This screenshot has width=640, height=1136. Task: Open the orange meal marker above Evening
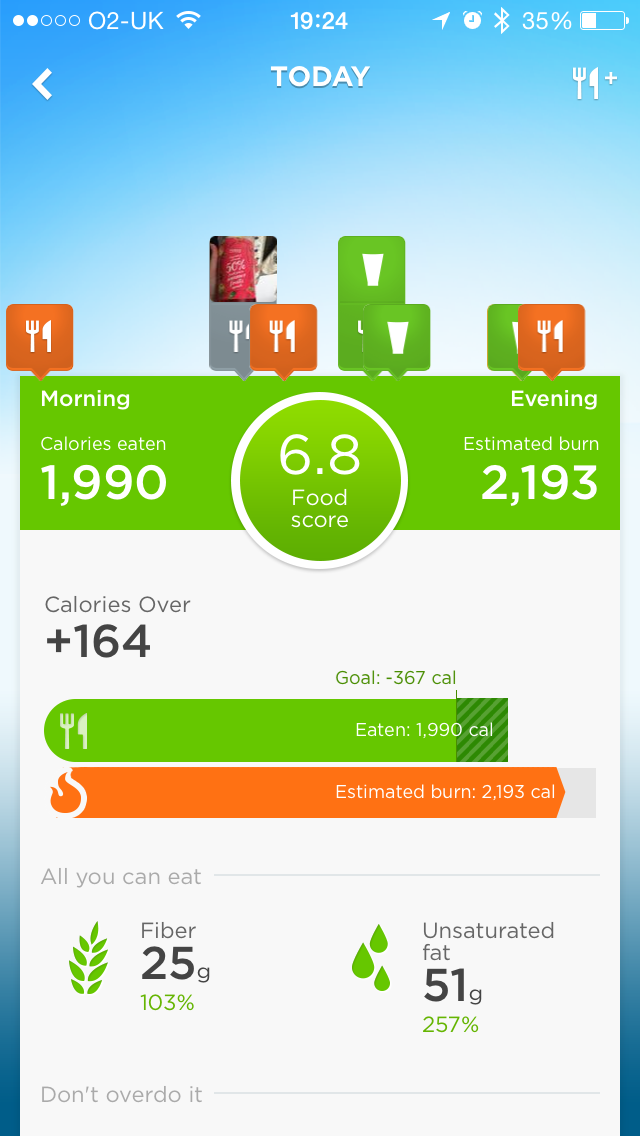pyautogui.click(x=551, y=337)
